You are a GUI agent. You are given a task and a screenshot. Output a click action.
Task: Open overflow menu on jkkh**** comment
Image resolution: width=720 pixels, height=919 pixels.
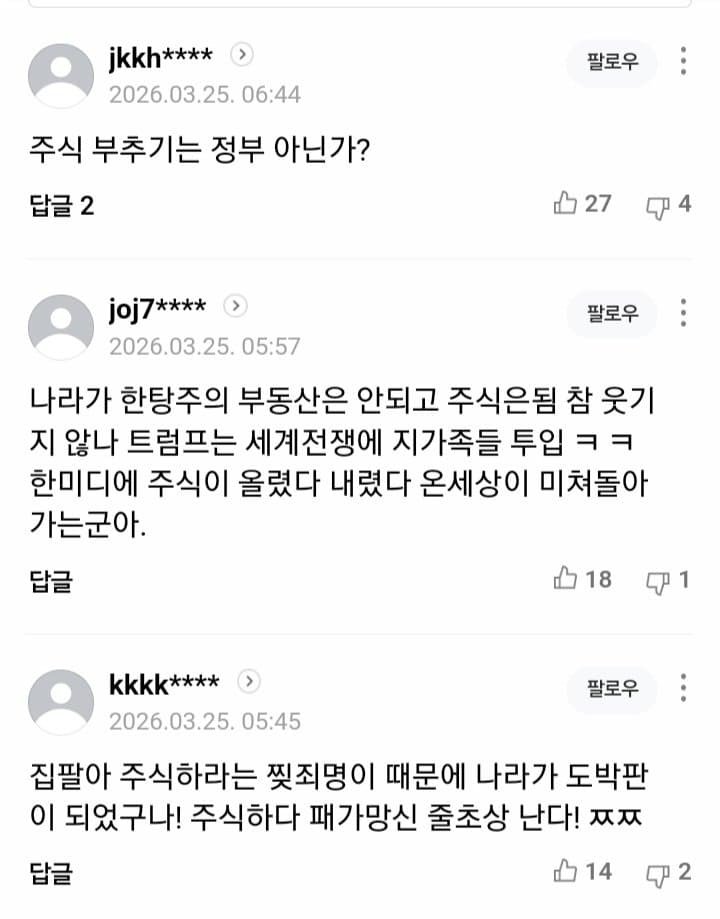[x=683, y=61]
